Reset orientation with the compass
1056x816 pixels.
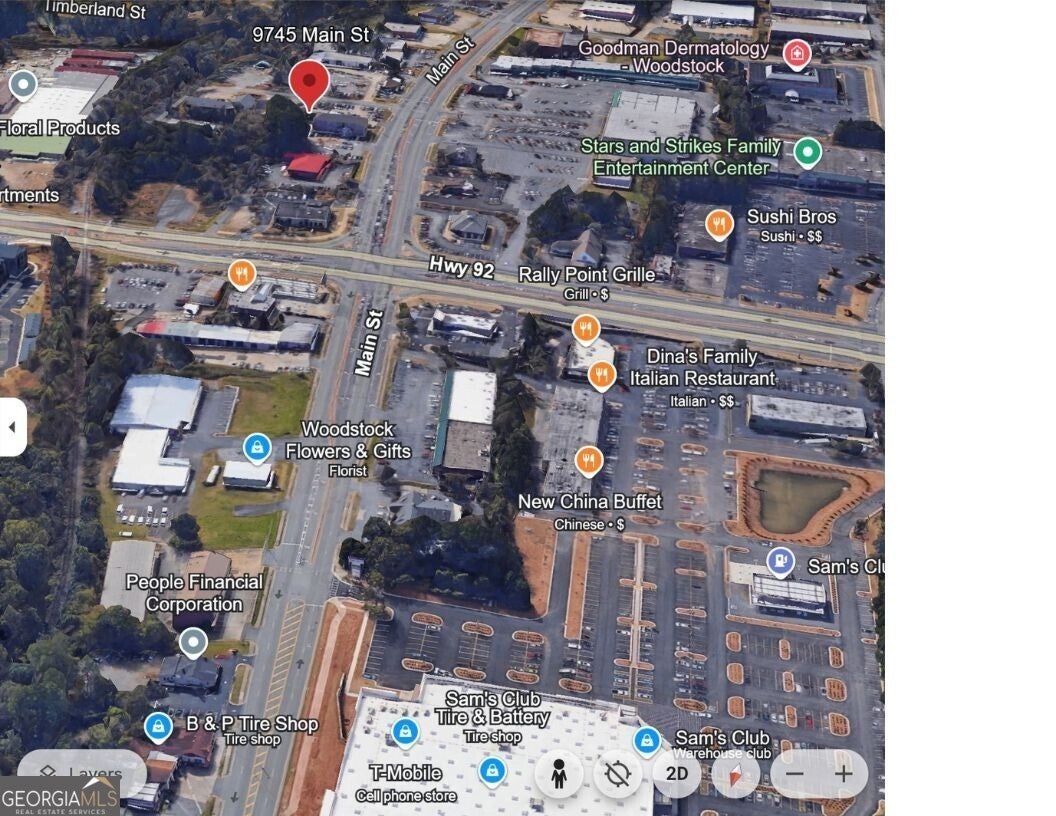(735, 773)
